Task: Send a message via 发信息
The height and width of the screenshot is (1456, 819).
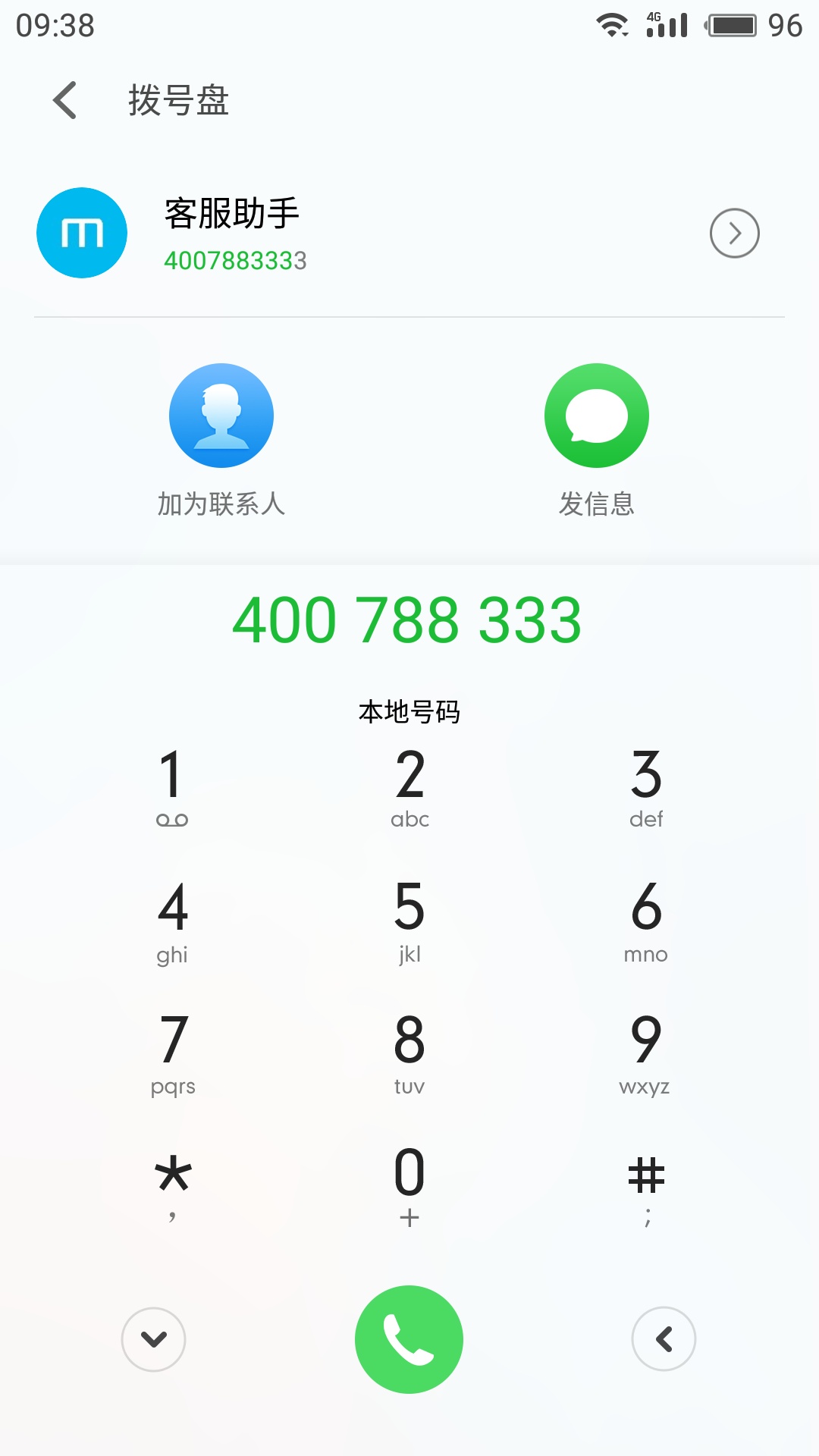Action: [597, 441]
